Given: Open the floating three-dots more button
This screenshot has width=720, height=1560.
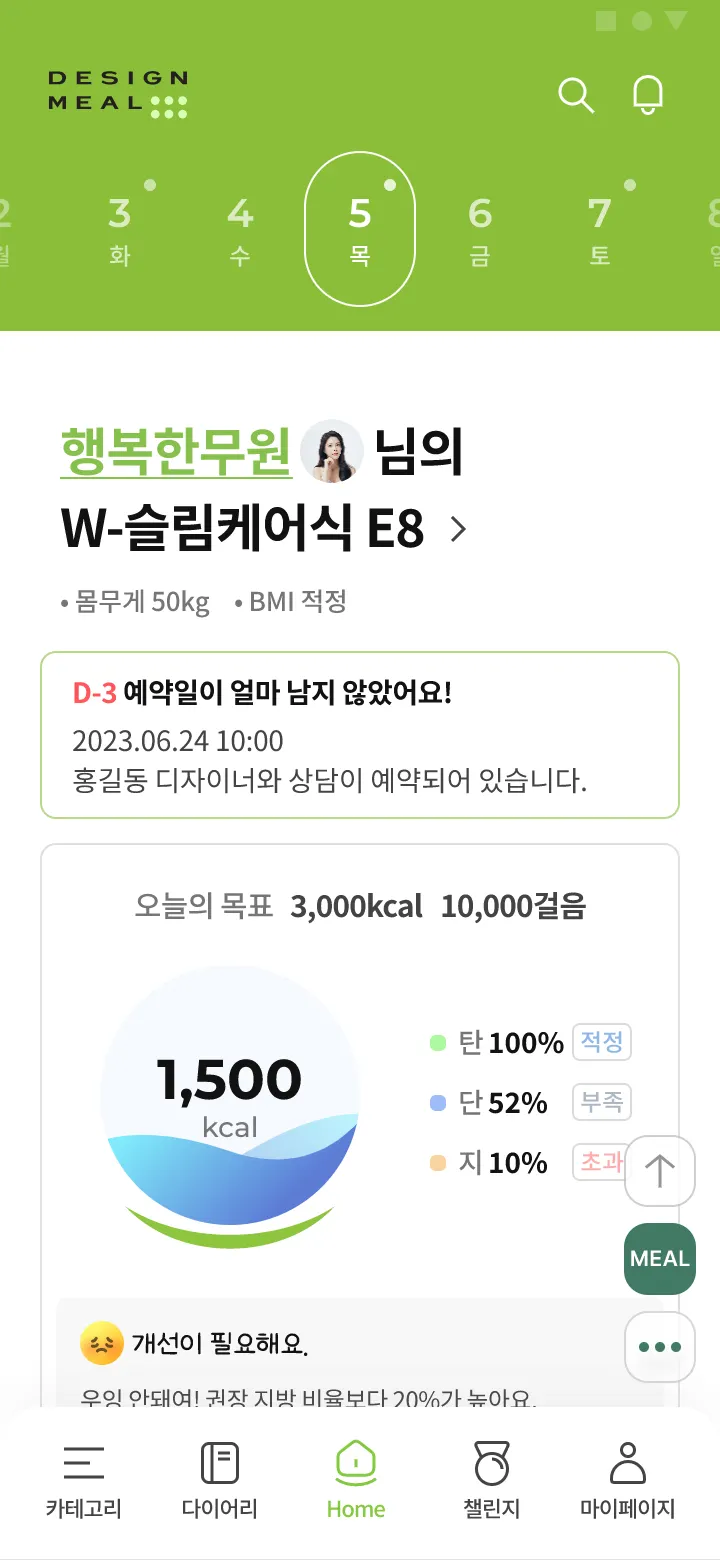Looking at the screenshot, I should tap(659, 1346).
